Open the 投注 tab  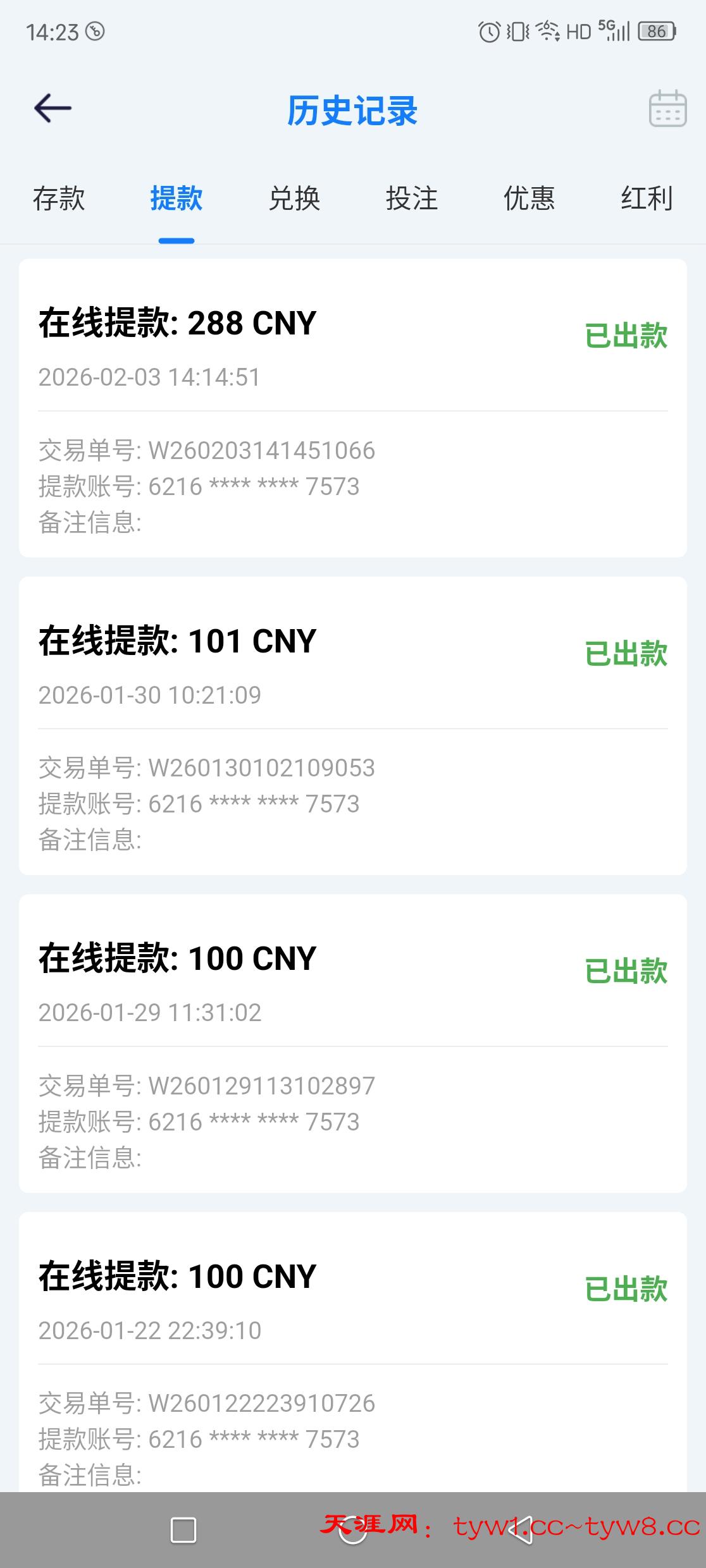click(412, 199)
